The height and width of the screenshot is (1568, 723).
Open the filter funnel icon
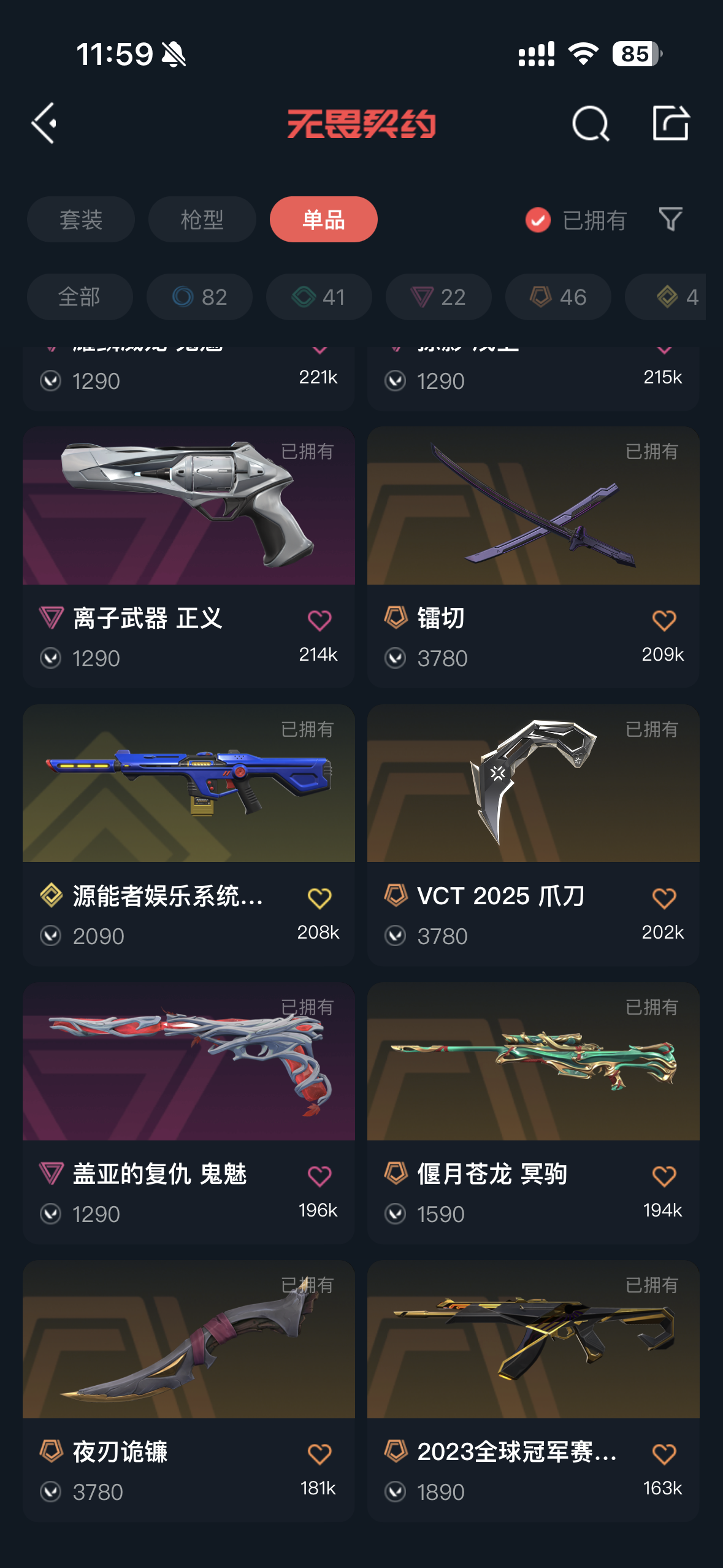click(x=670, y=219)
